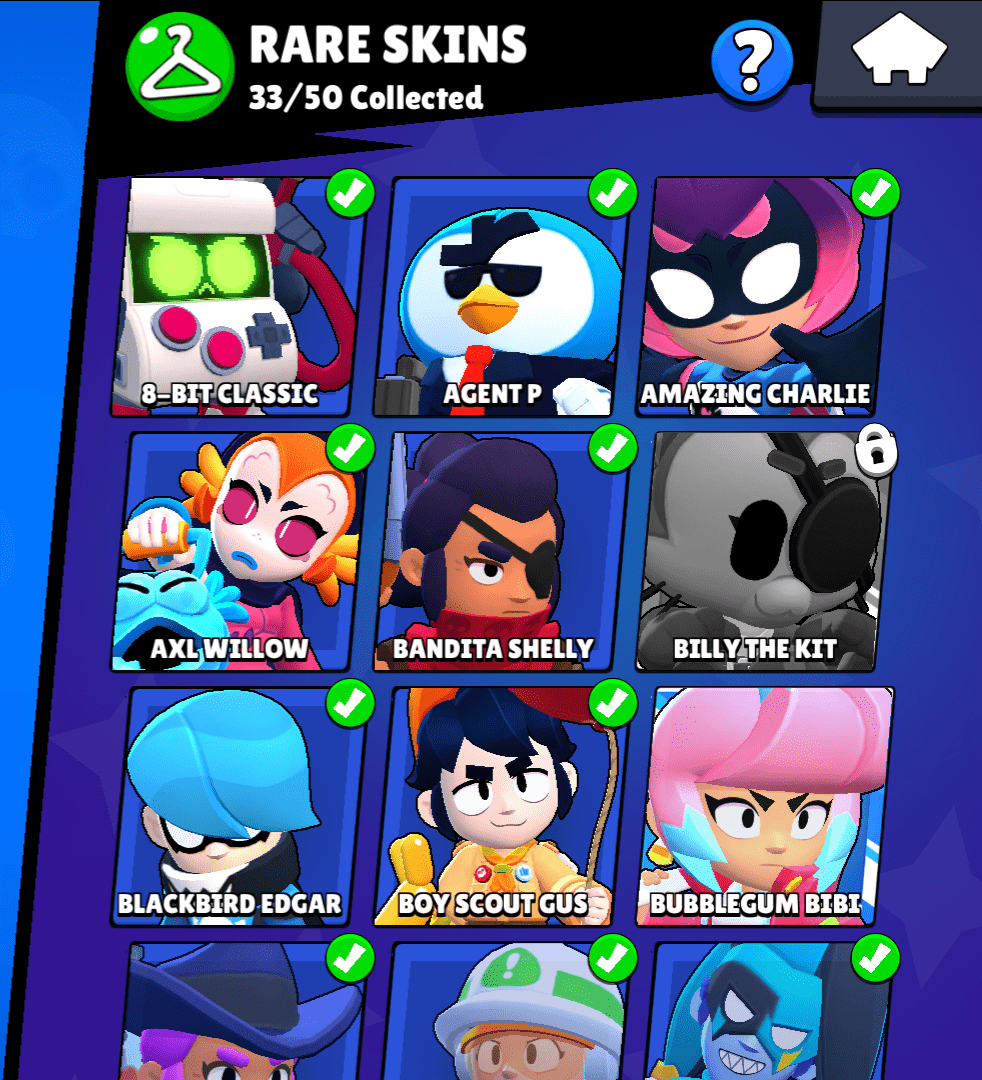The width and height of the screenshot is (982, 1080).
Task: Open the Blackbird Edgar skin
Action: pyautogui.click(x=236, y=805)
